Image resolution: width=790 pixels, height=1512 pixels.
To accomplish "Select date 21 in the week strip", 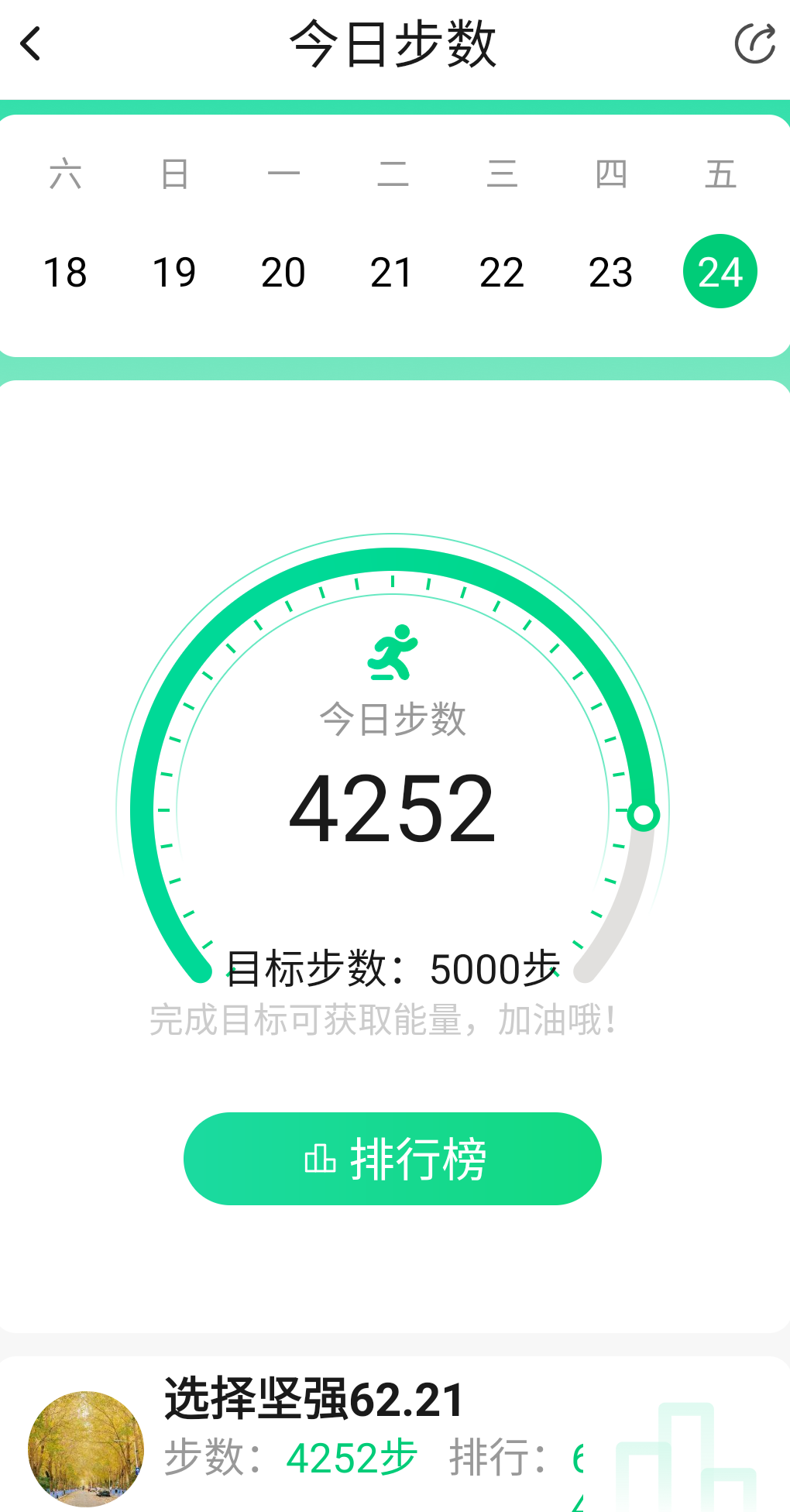I will (x=391, y=270).
